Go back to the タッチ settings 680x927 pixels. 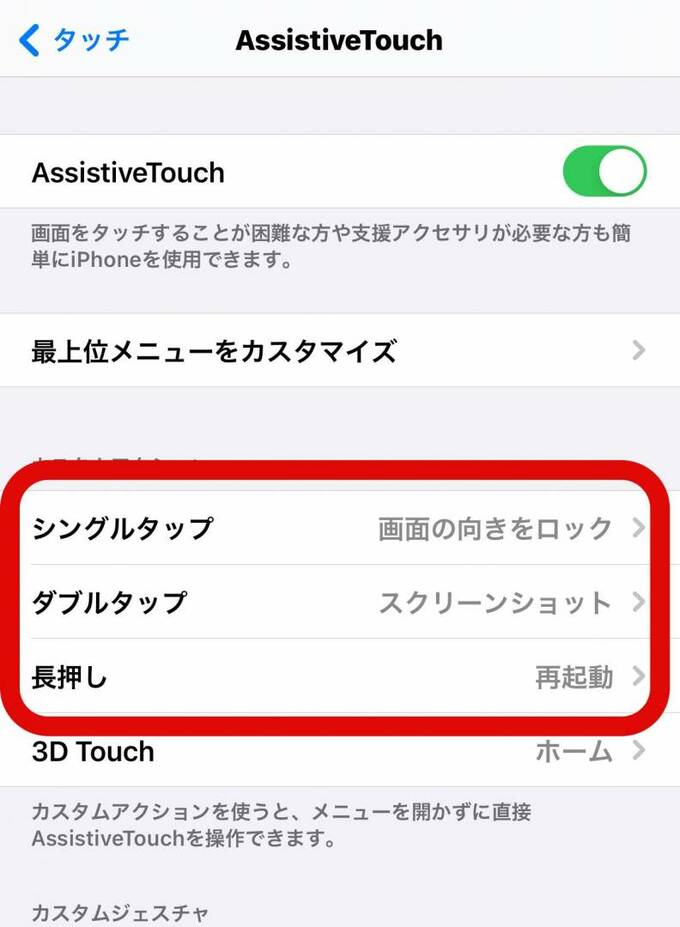75,41
